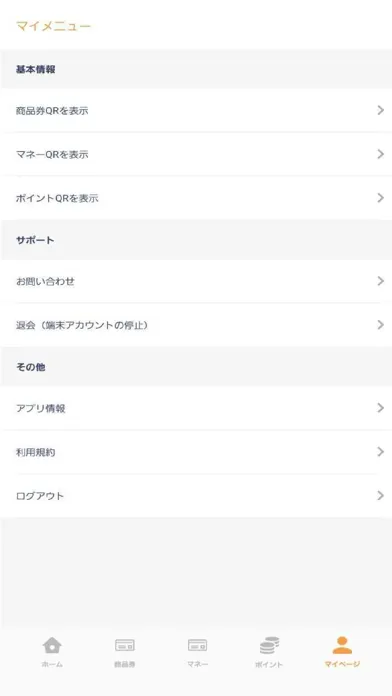Switch to the 商品券 tab

[x=125, y=652]
